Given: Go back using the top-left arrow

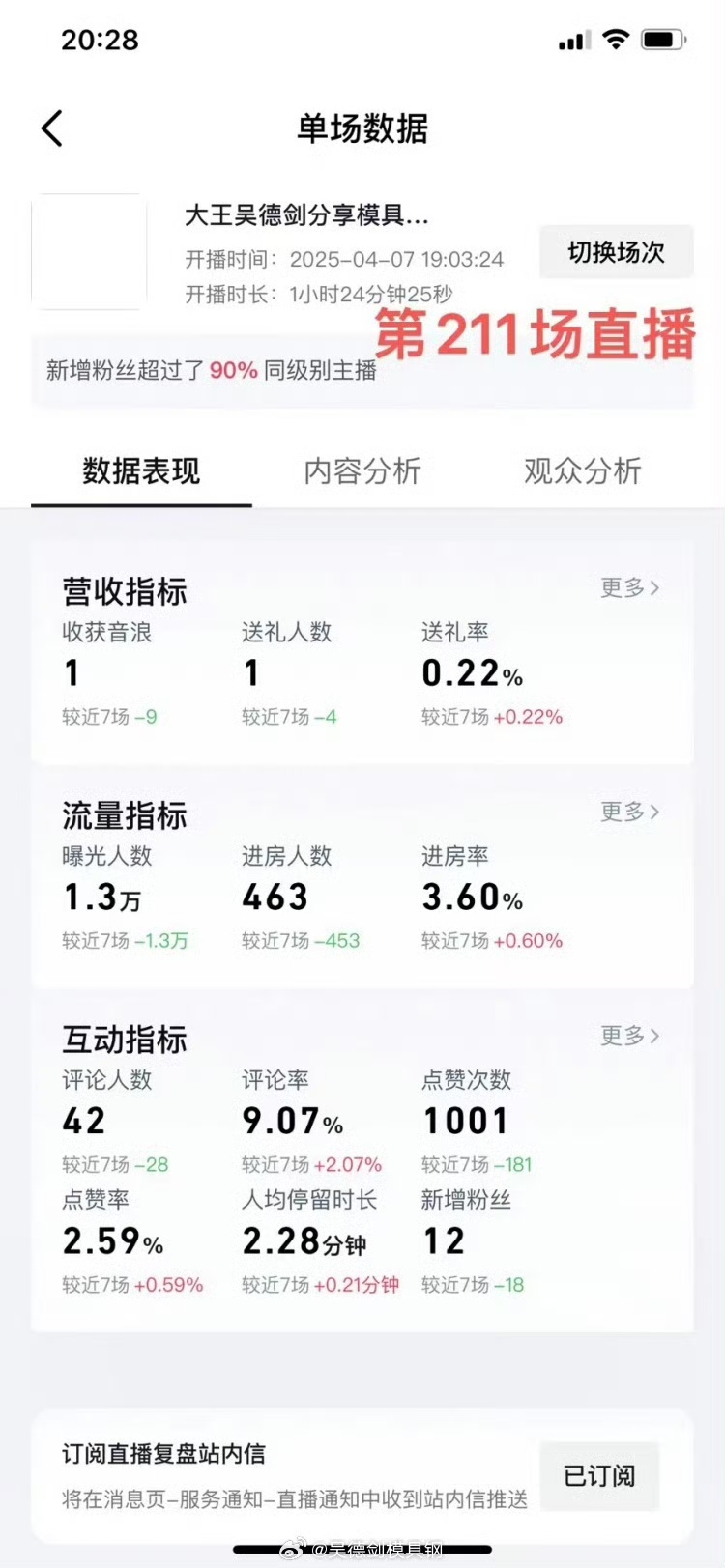Looking at the screenshot, I should tap(53, 128).
